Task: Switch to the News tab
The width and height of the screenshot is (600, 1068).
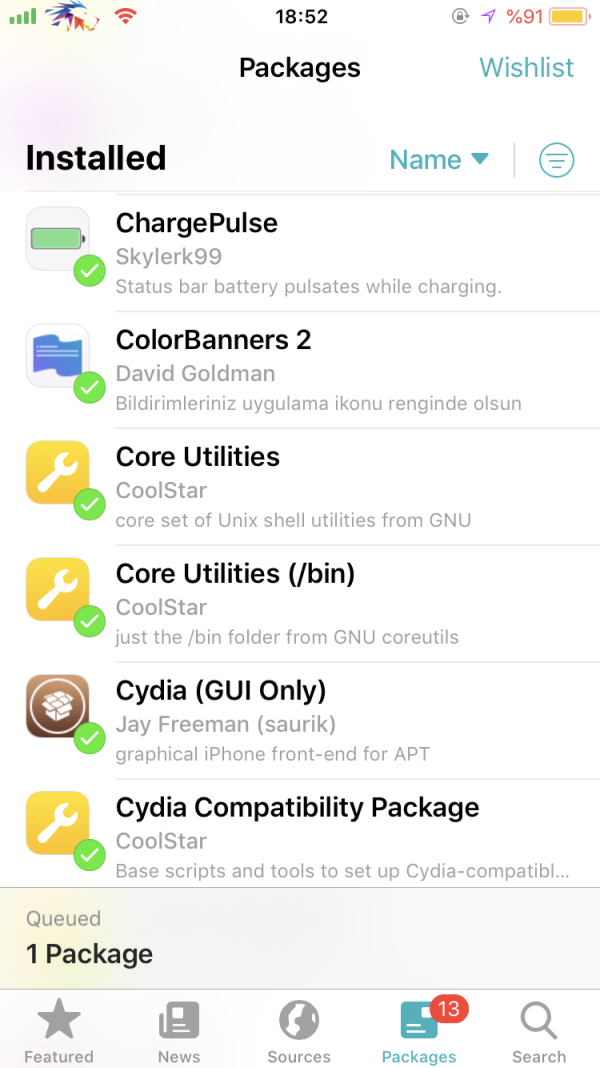Action: (179, 1032)
